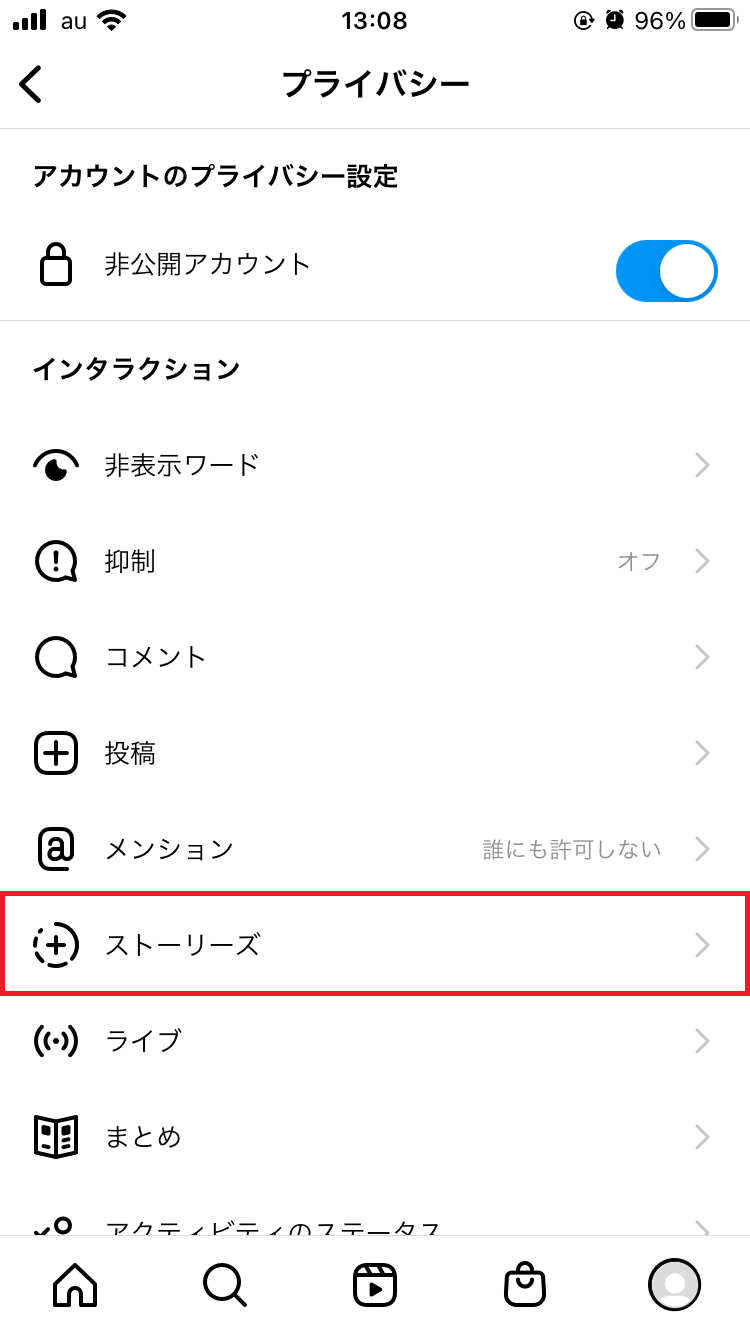This screenshot has height=1334, width=750.
Task: Open the profile avatar tab
Action: pos(676,1284)
